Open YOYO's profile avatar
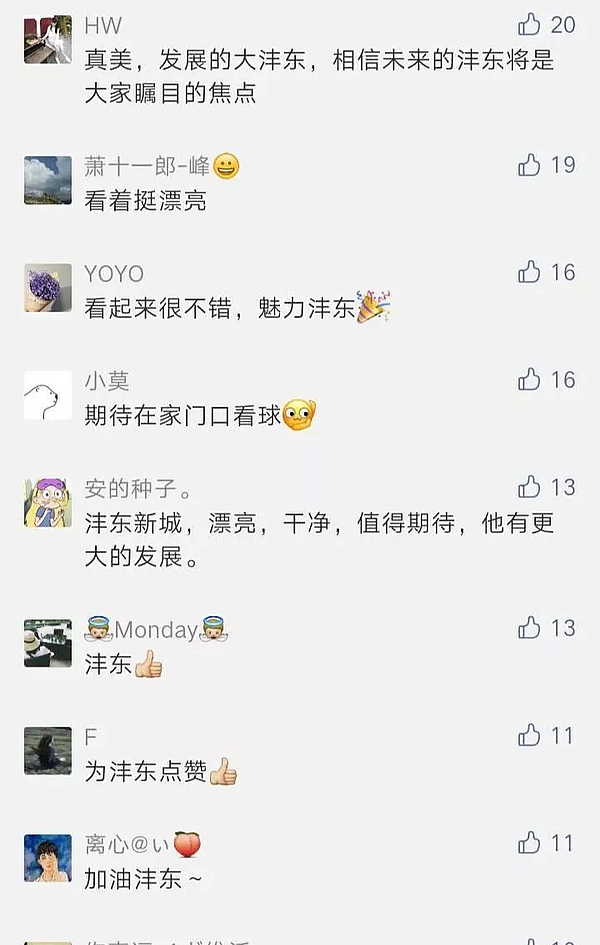This screenshot has height=945, width=600. [x=48, y=288]
